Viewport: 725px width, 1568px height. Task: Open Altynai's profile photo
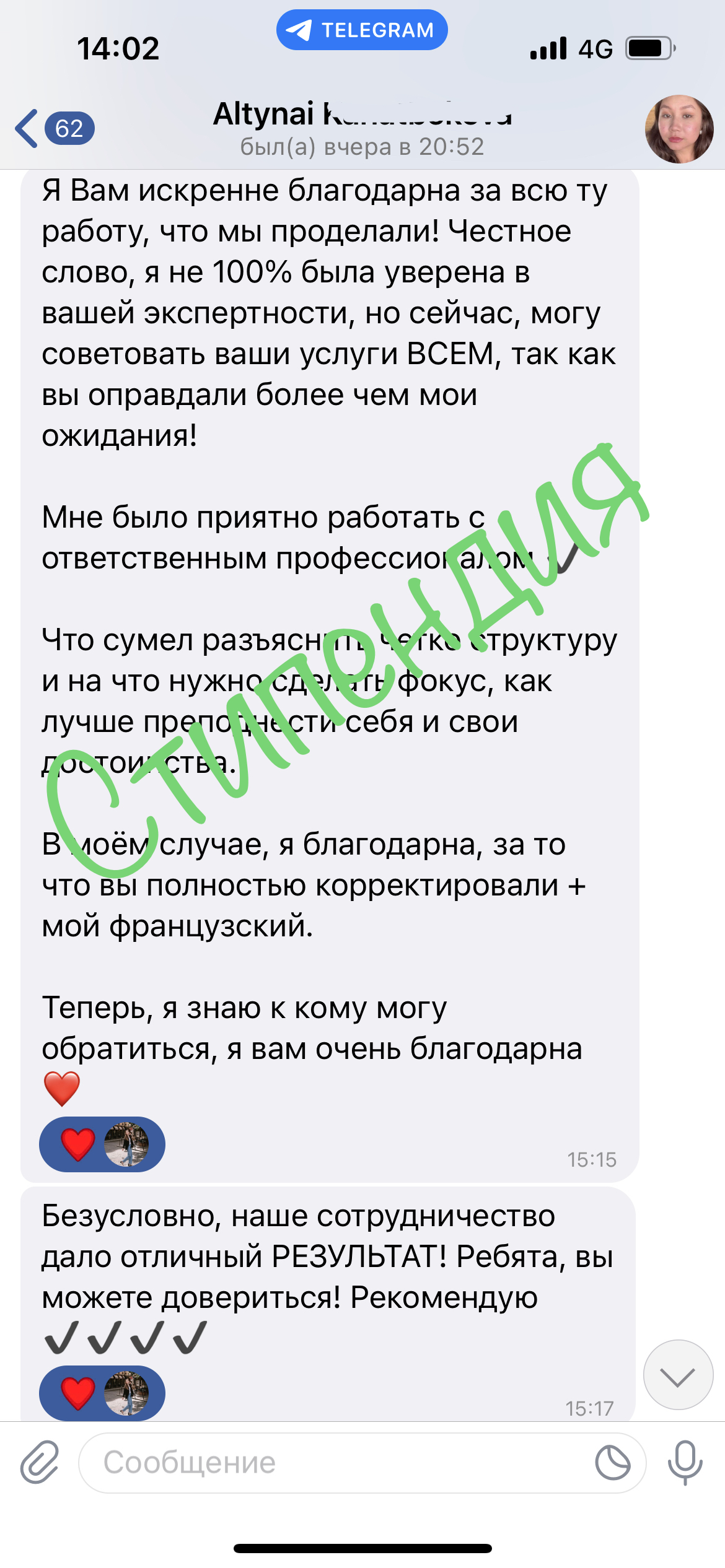[x=679, y=129]
